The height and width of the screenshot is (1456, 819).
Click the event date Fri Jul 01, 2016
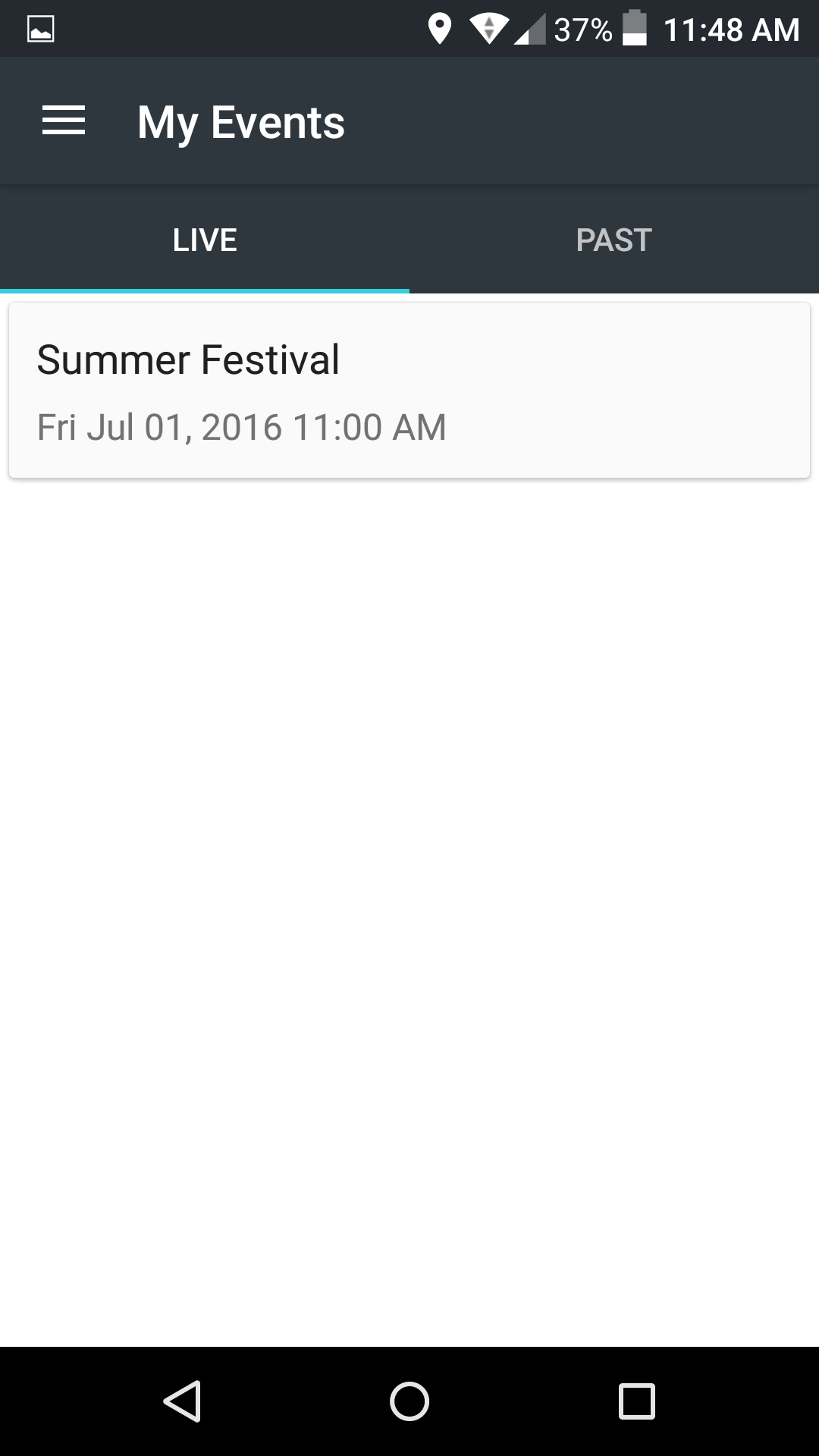241,427
